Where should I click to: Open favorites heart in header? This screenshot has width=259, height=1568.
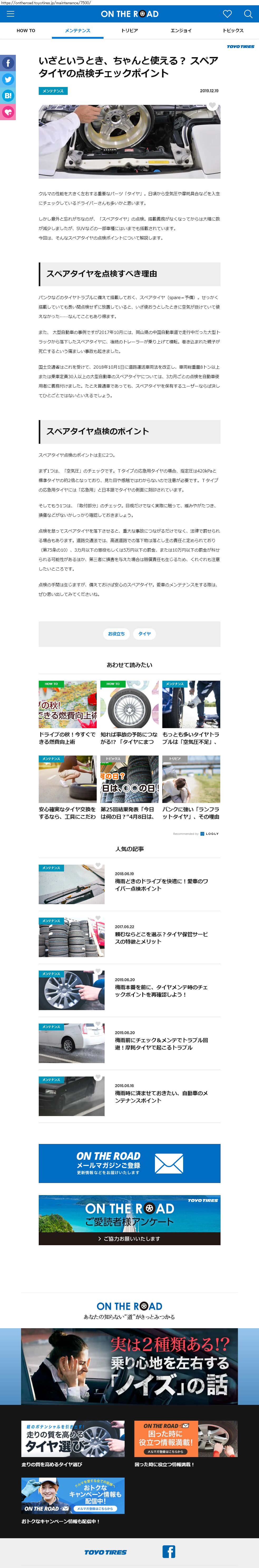click(227, 14)
